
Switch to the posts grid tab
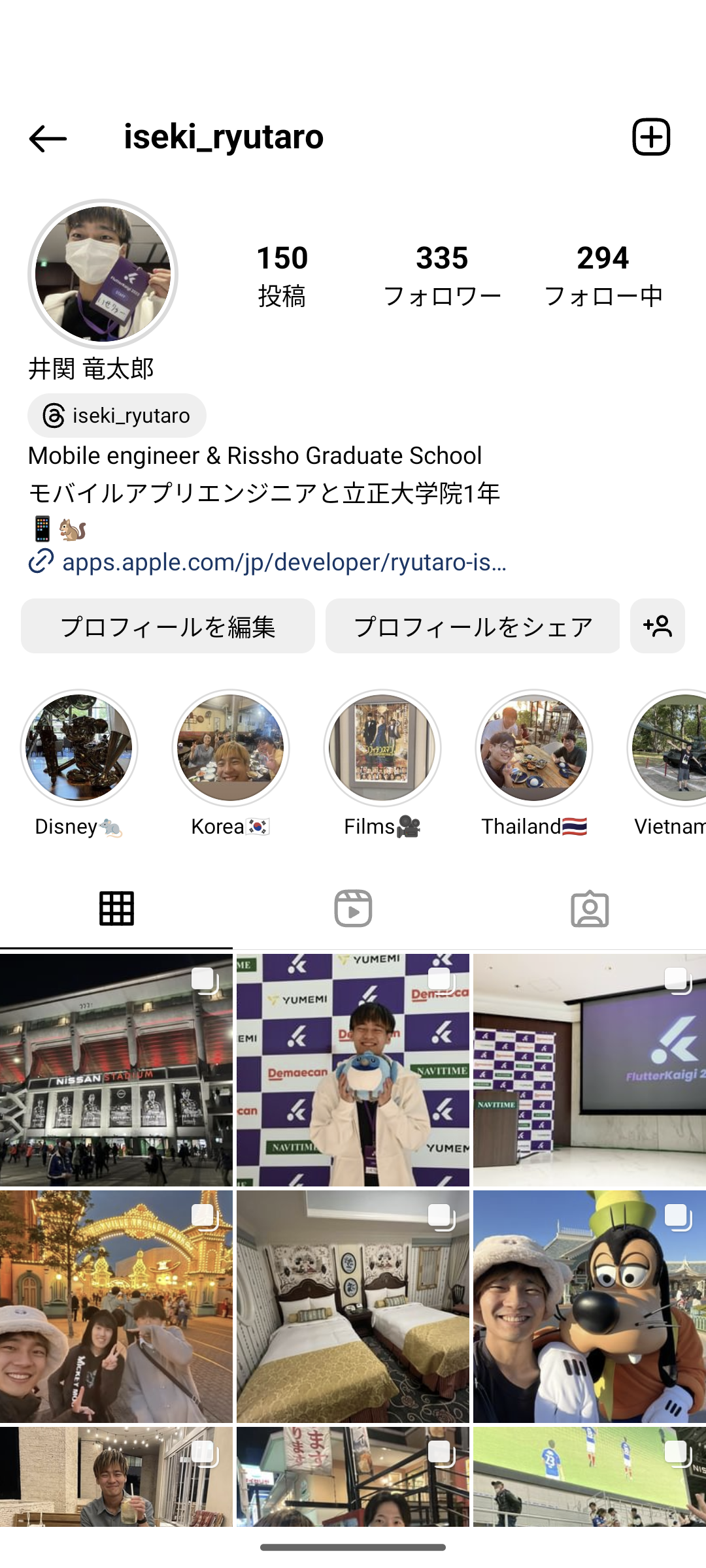[x=116, y=909]
